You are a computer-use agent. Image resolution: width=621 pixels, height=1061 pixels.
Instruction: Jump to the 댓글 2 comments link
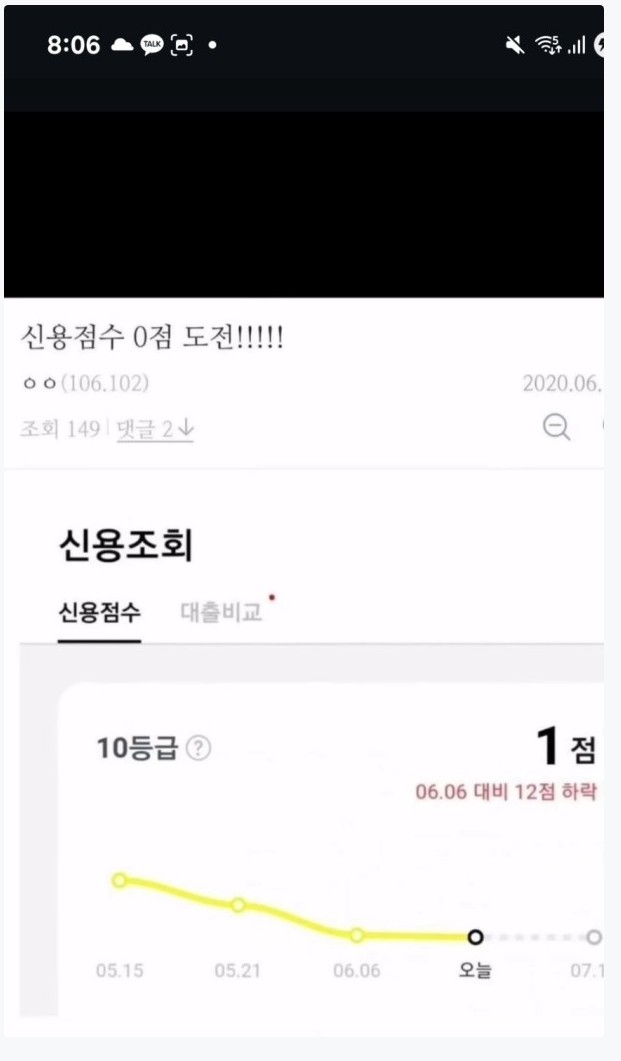point(155,429)
